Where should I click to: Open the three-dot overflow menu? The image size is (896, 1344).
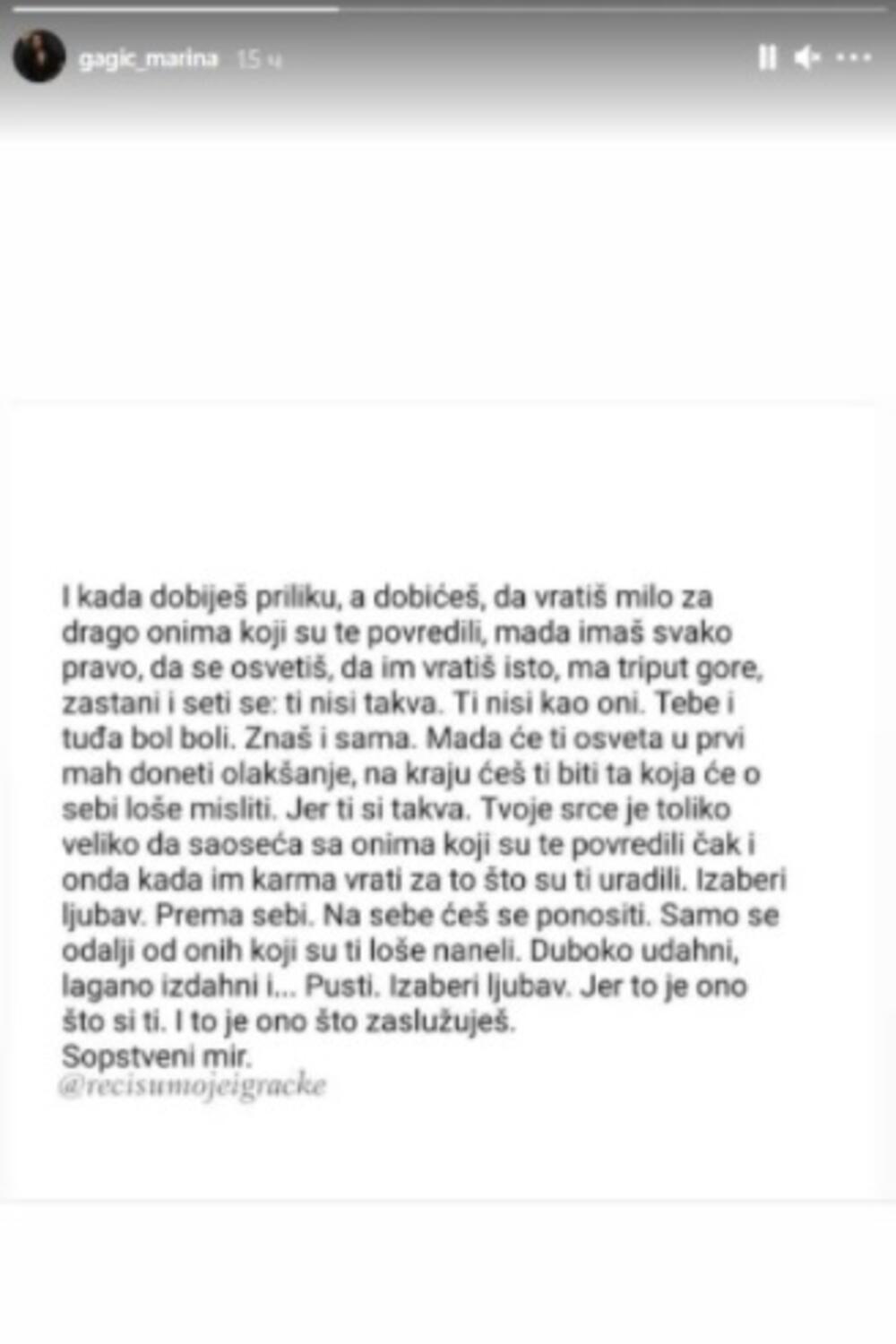click(x=853, y=58)
